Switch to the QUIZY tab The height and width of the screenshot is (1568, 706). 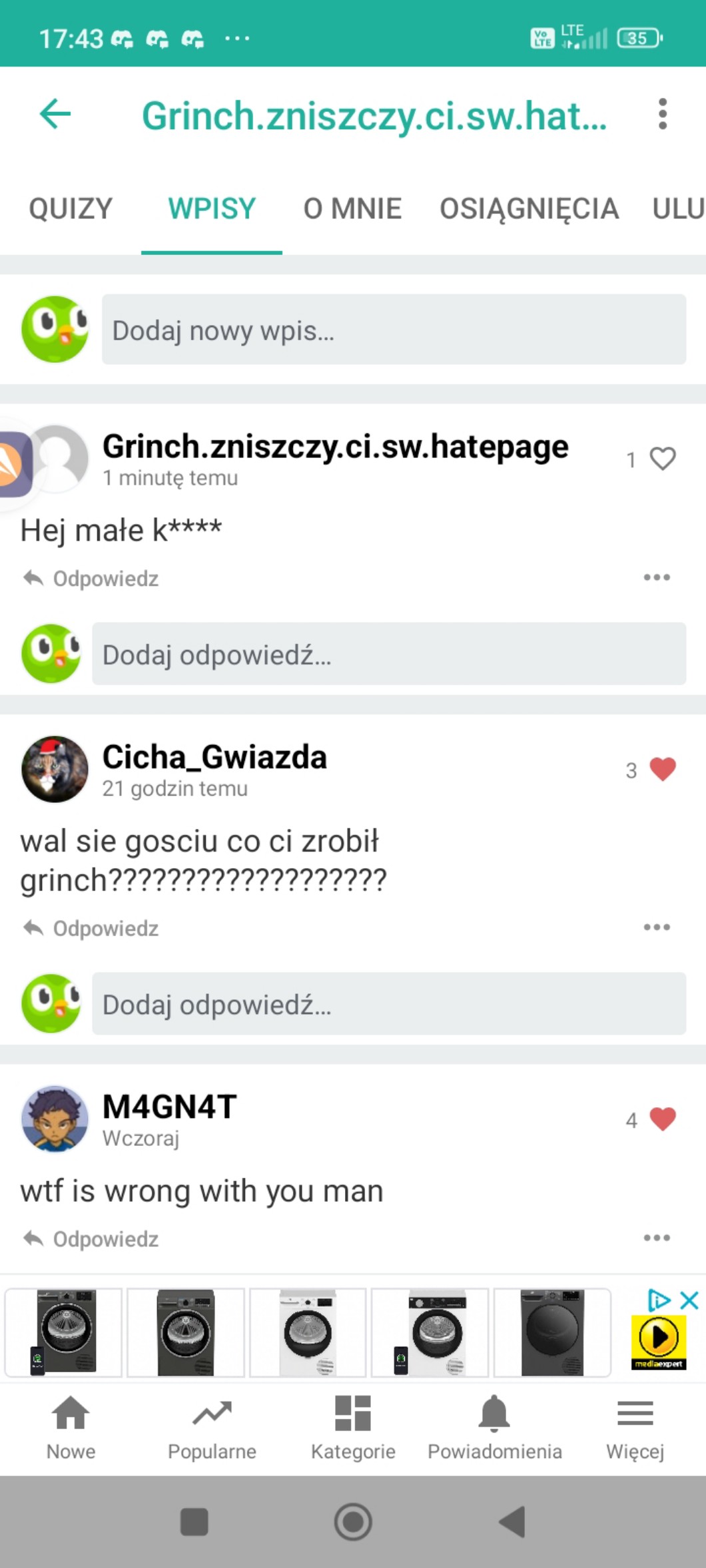[71, 209]
